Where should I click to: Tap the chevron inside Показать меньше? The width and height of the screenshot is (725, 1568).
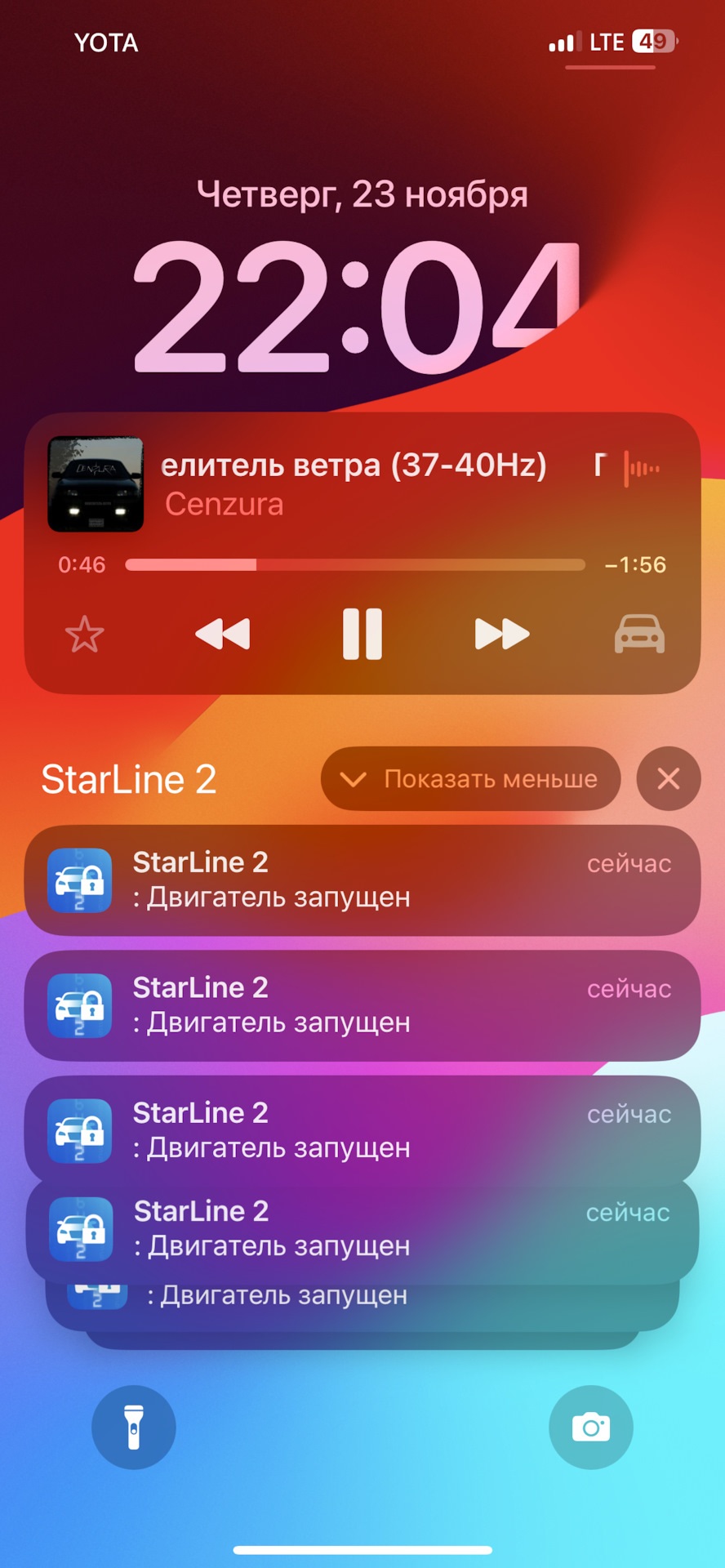353,778
